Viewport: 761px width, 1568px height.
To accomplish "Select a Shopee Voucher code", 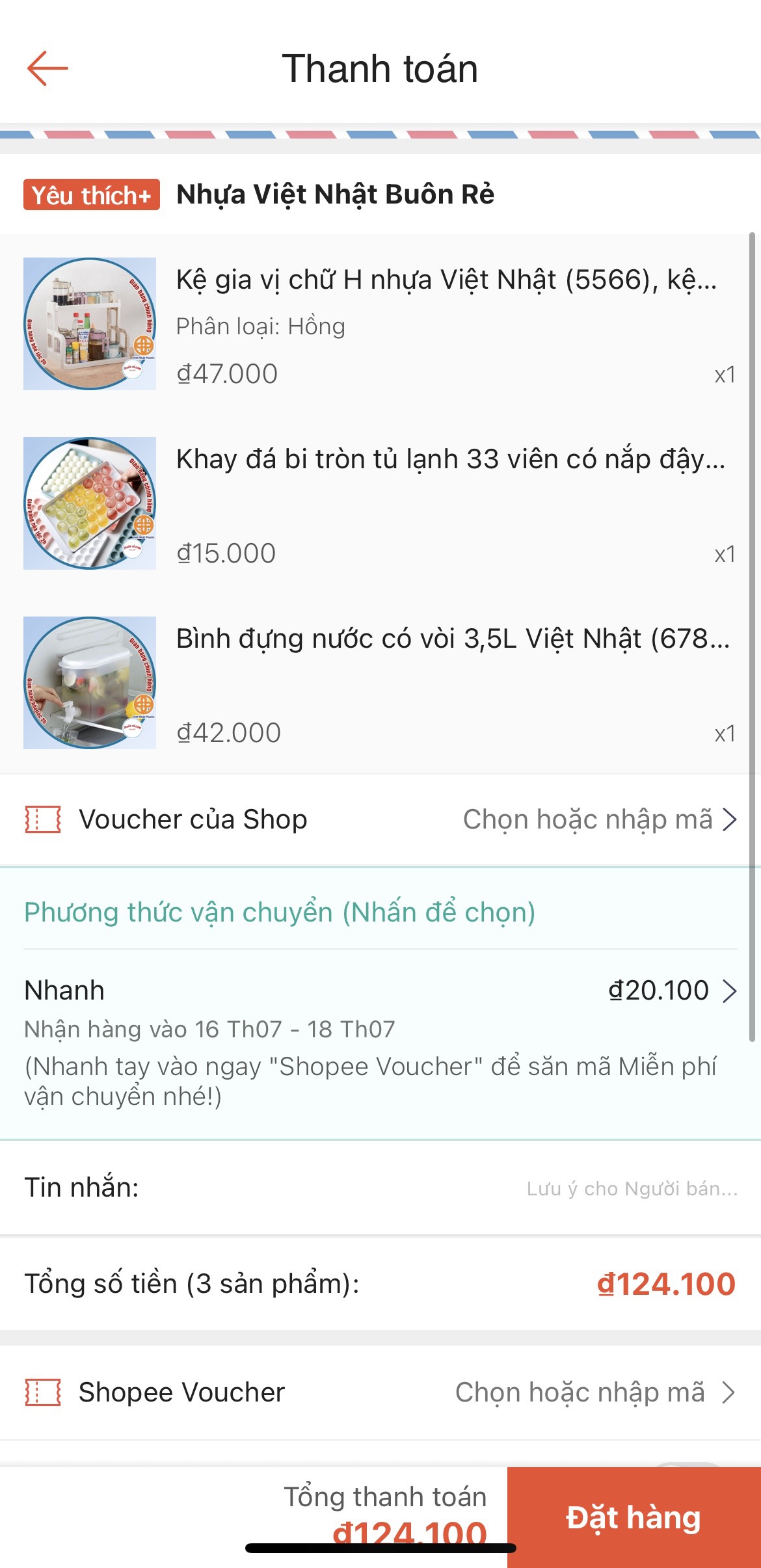I will click(x=592, y=1393).
